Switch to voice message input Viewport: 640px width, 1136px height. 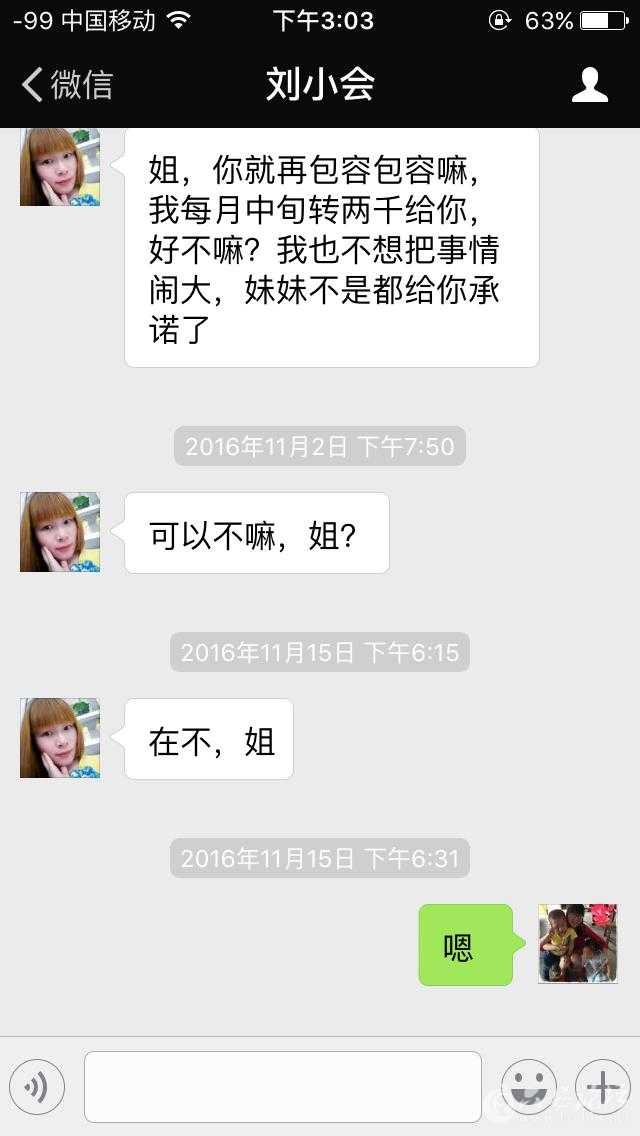point(37,1087)
